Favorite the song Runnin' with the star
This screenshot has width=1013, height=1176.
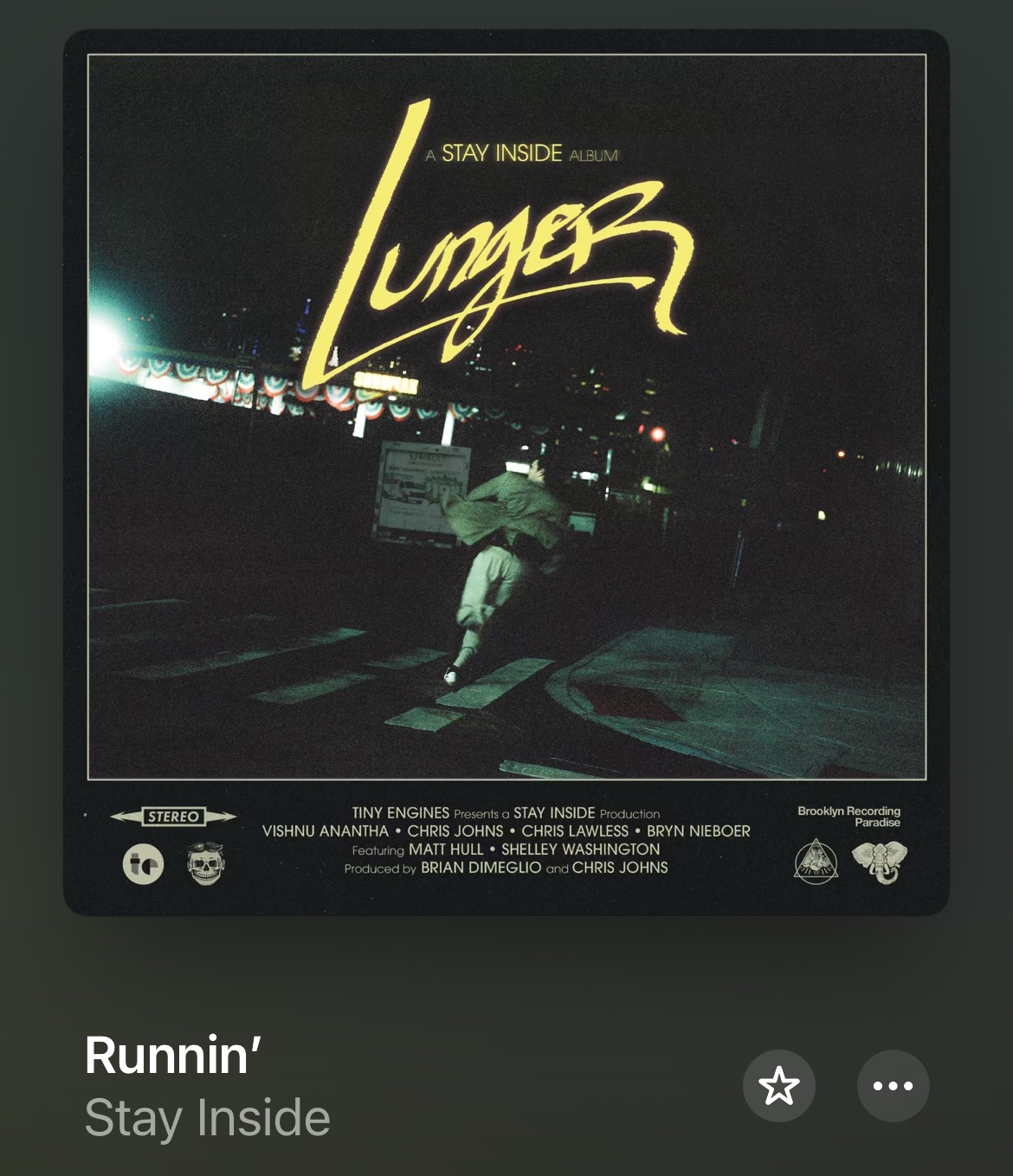[x=778, y=1086]
